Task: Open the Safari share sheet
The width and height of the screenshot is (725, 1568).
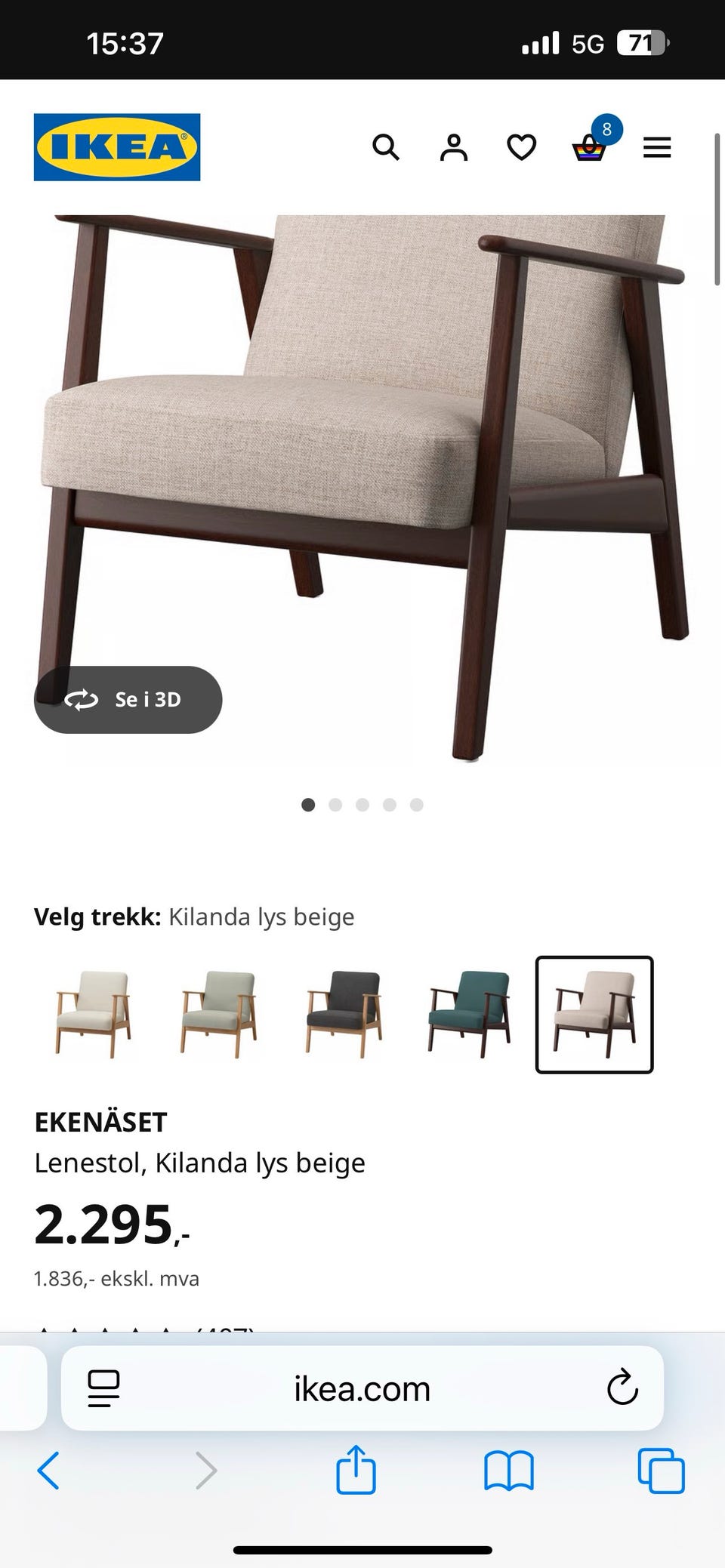Action: tap(355, 1469)
